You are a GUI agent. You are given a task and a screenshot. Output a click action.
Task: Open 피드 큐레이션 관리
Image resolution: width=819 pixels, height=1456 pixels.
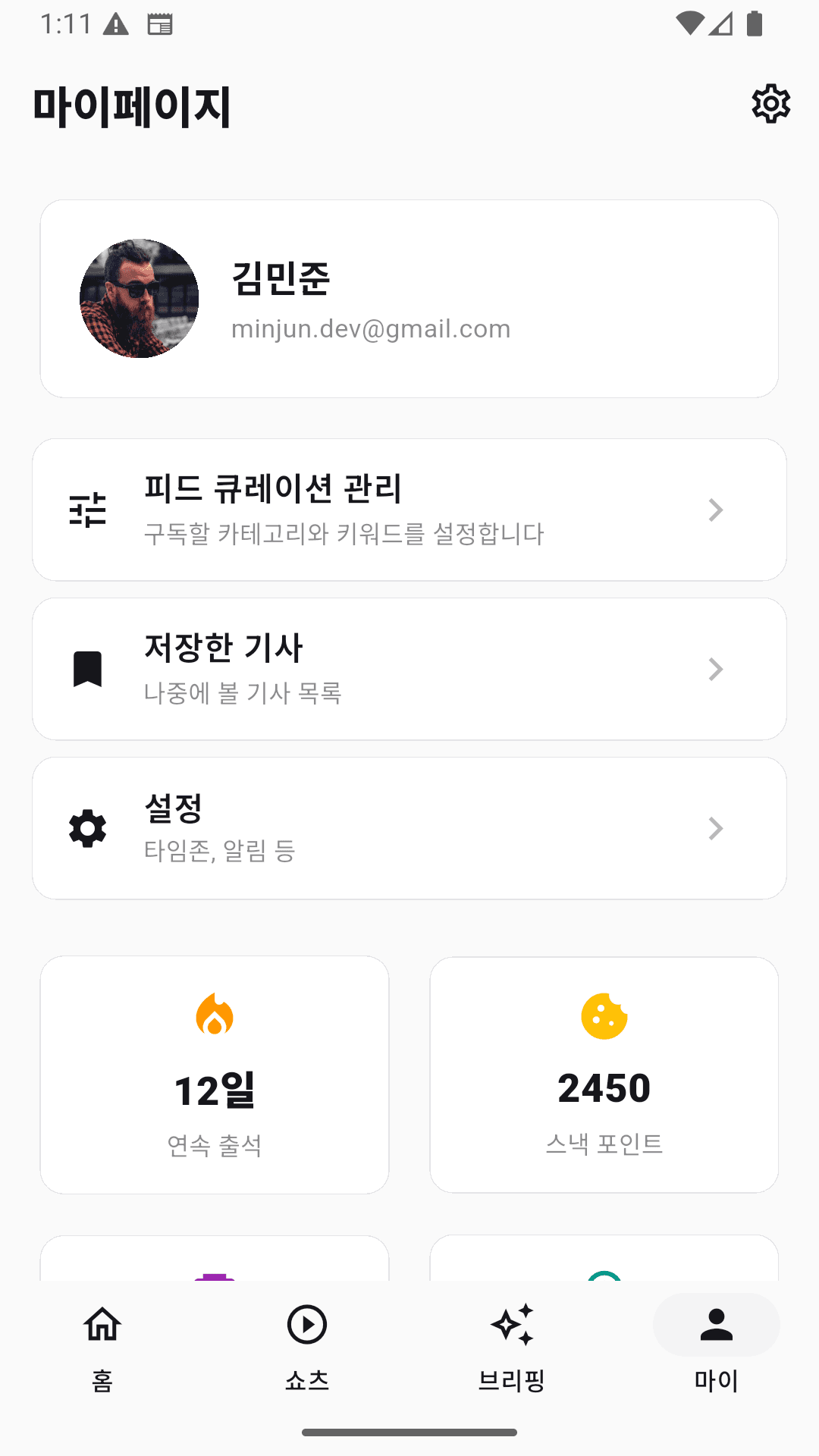[x=409, y=510]
